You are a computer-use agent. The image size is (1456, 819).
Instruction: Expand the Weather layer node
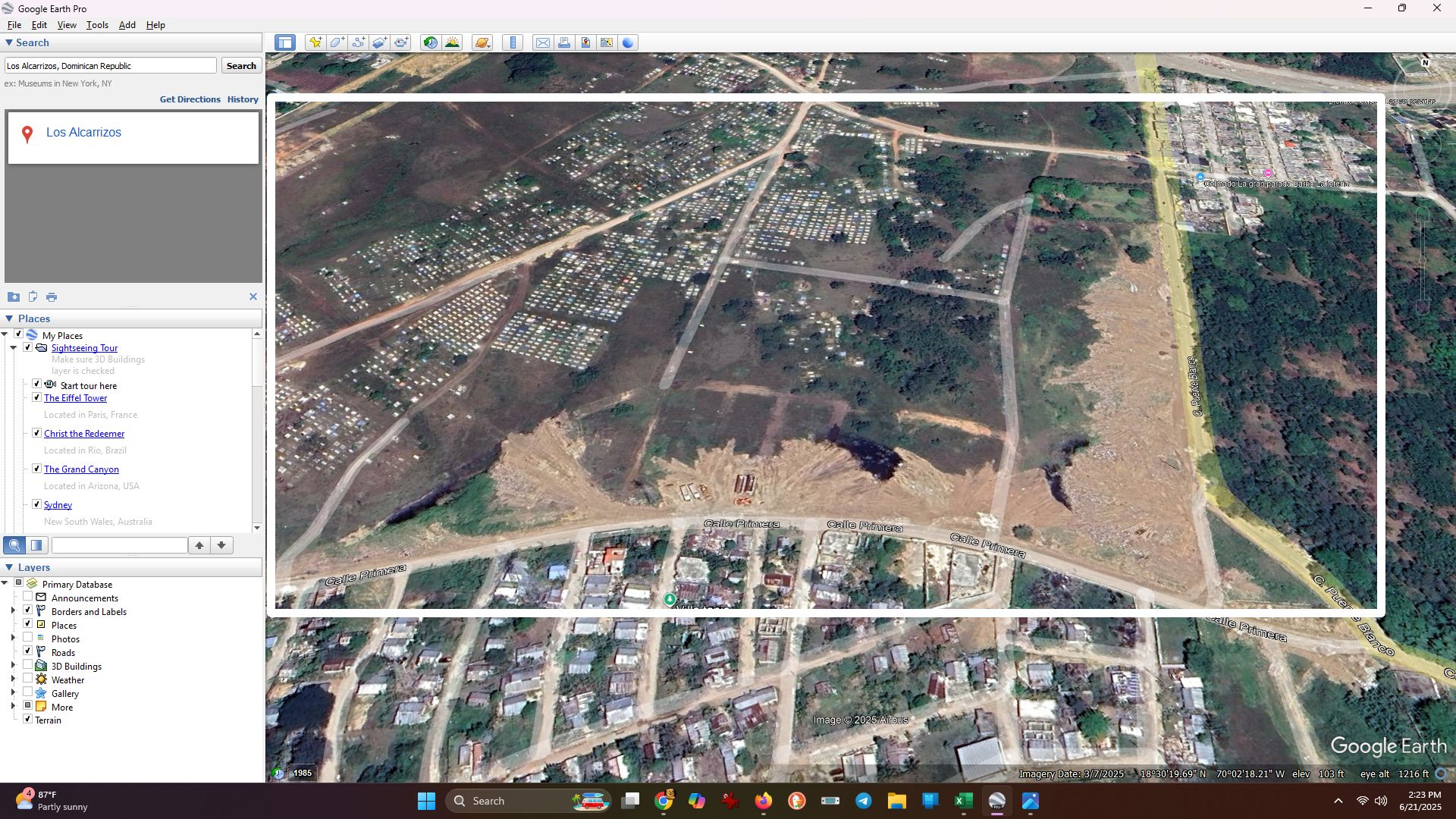13,679
